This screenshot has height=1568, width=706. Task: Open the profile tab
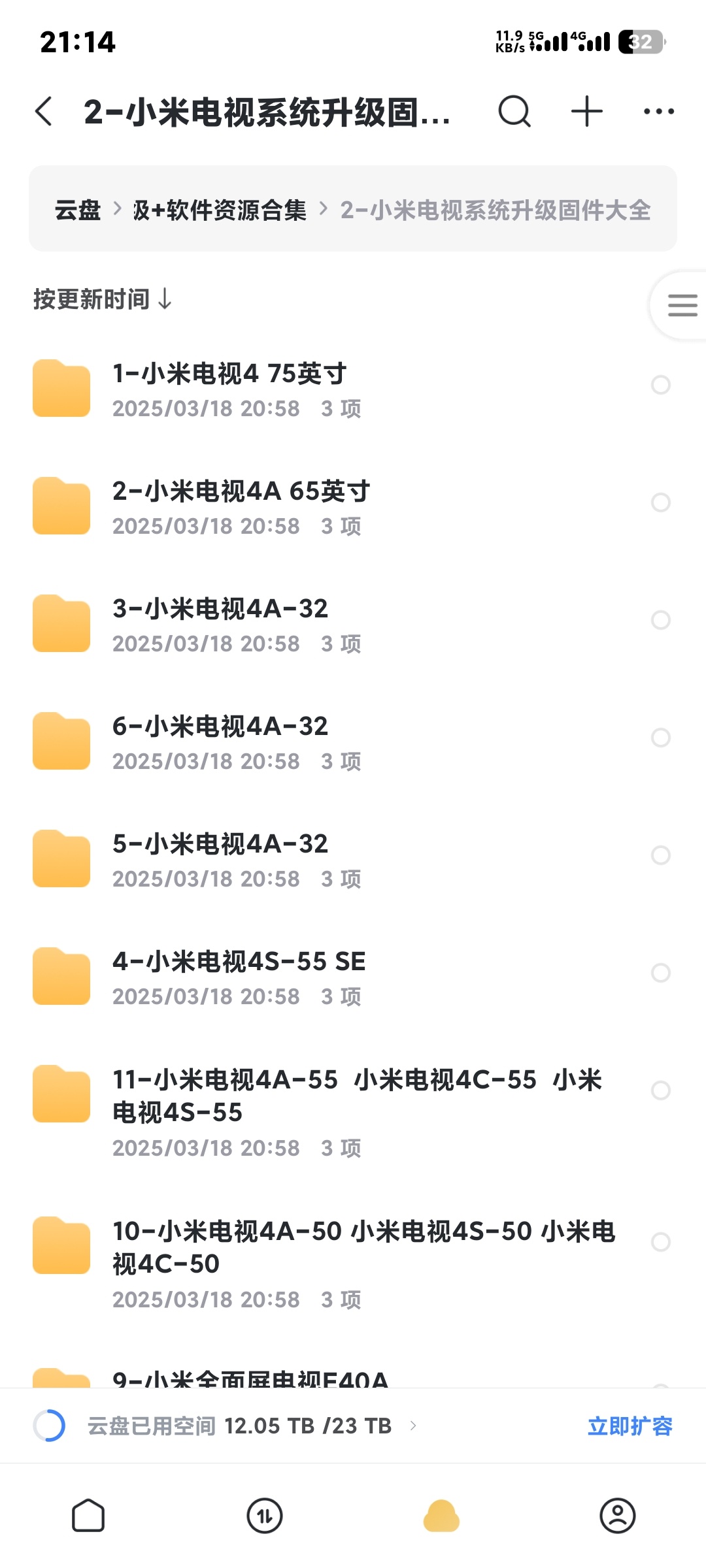618,1516
